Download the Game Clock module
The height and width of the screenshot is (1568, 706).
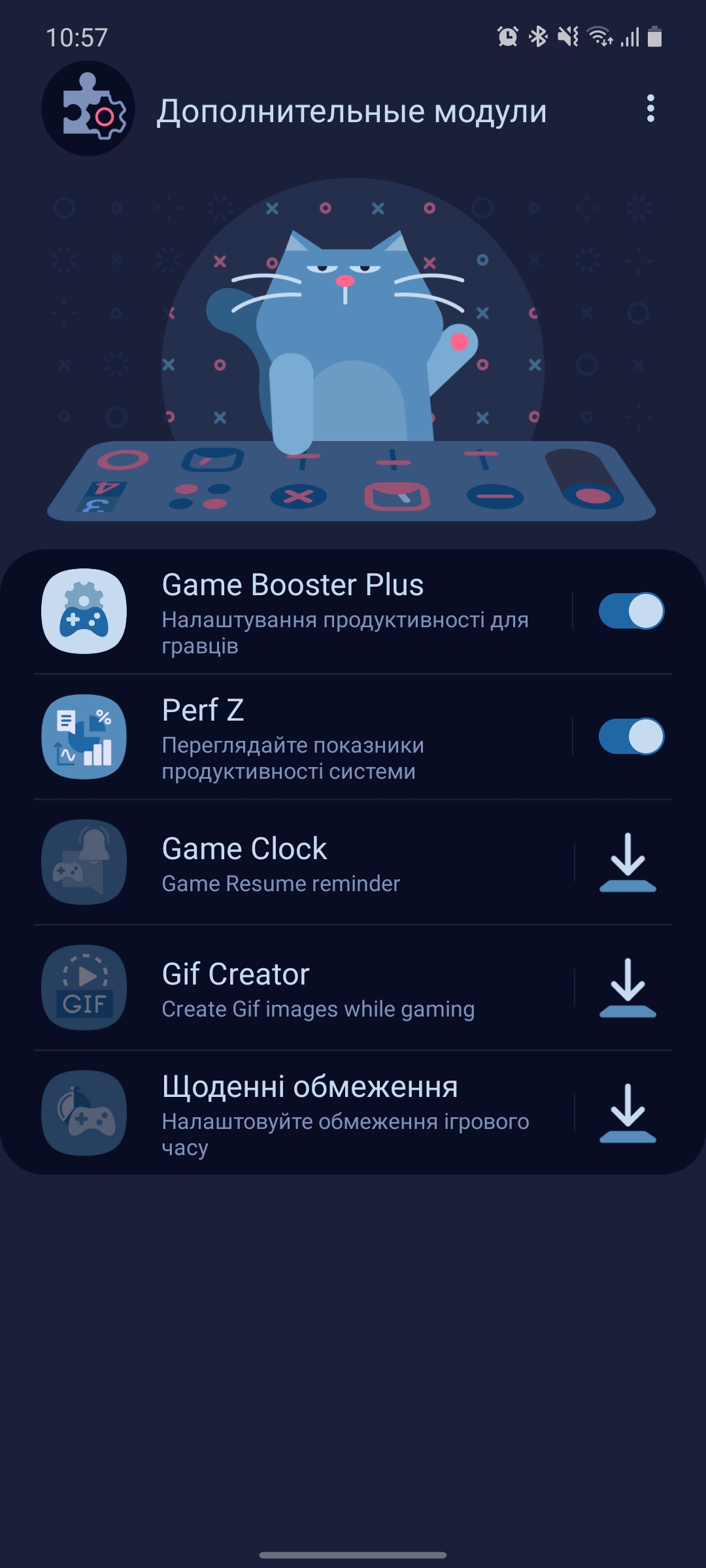[x=628, y=862]
